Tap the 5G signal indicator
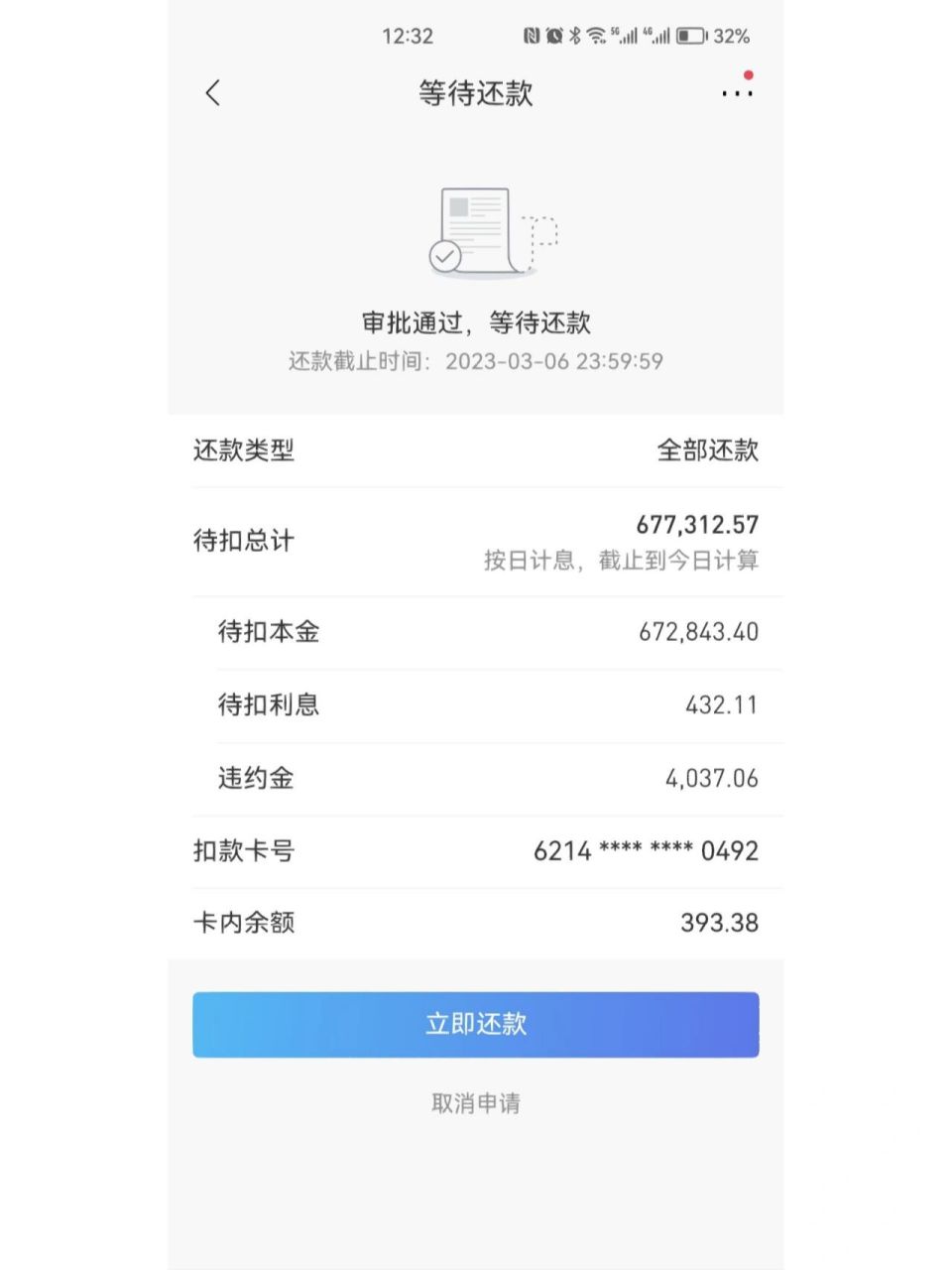This screenshot has height=1270, width=952. click(x=625, y=36)
